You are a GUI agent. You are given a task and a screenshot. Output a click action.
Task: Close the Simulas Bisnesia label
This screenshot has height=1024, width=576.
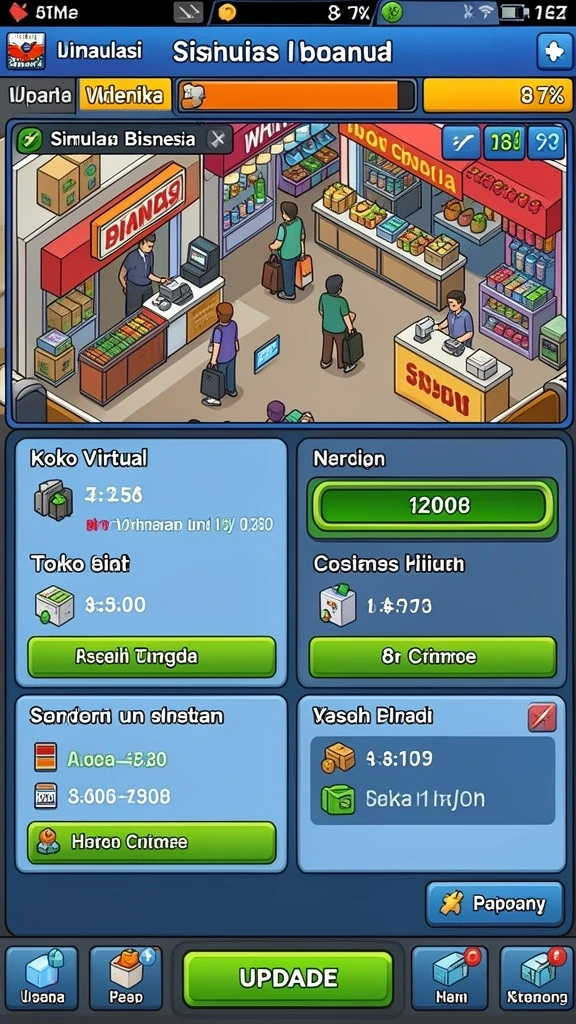[218, 138]
